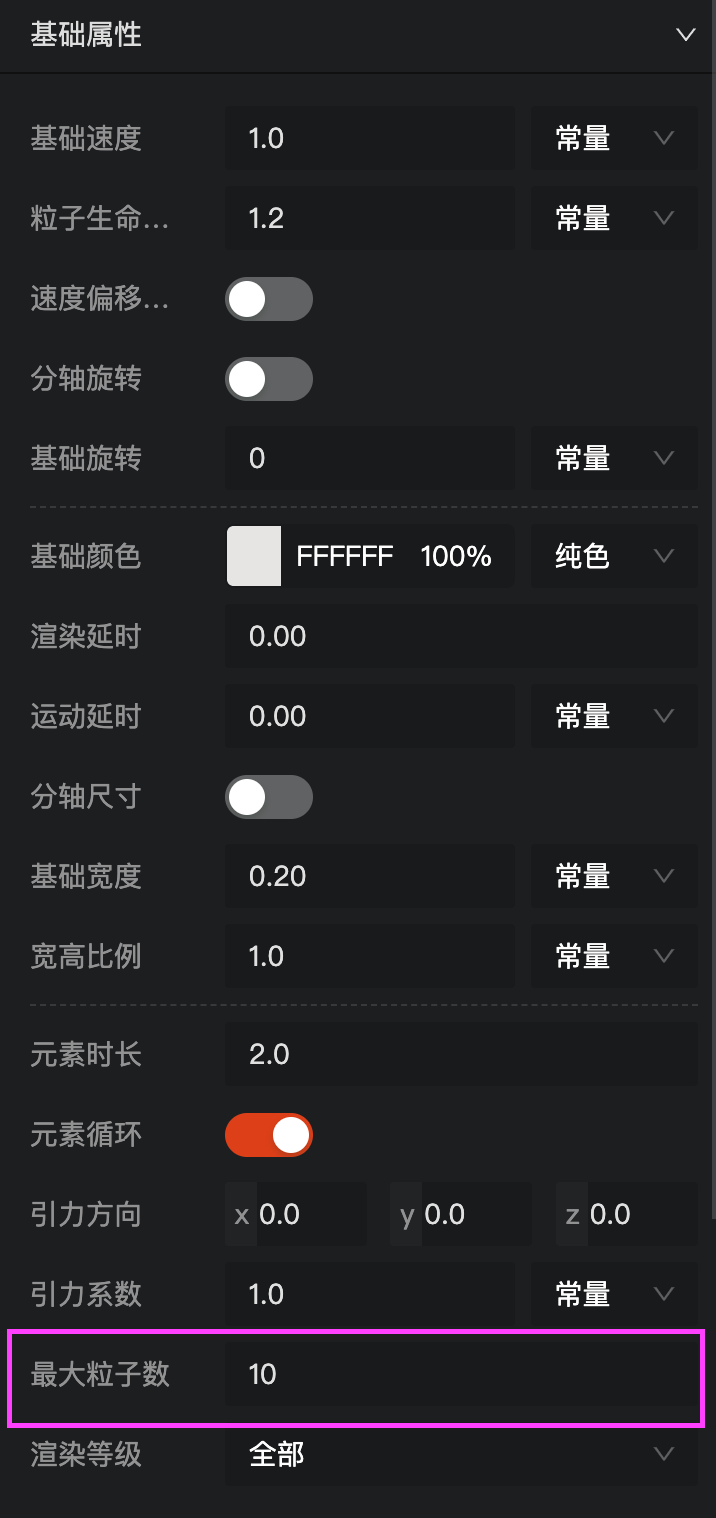Collapse the 基础属性 section
The height and width of the screenshot is (1518, 716).
tap(685, 35)
